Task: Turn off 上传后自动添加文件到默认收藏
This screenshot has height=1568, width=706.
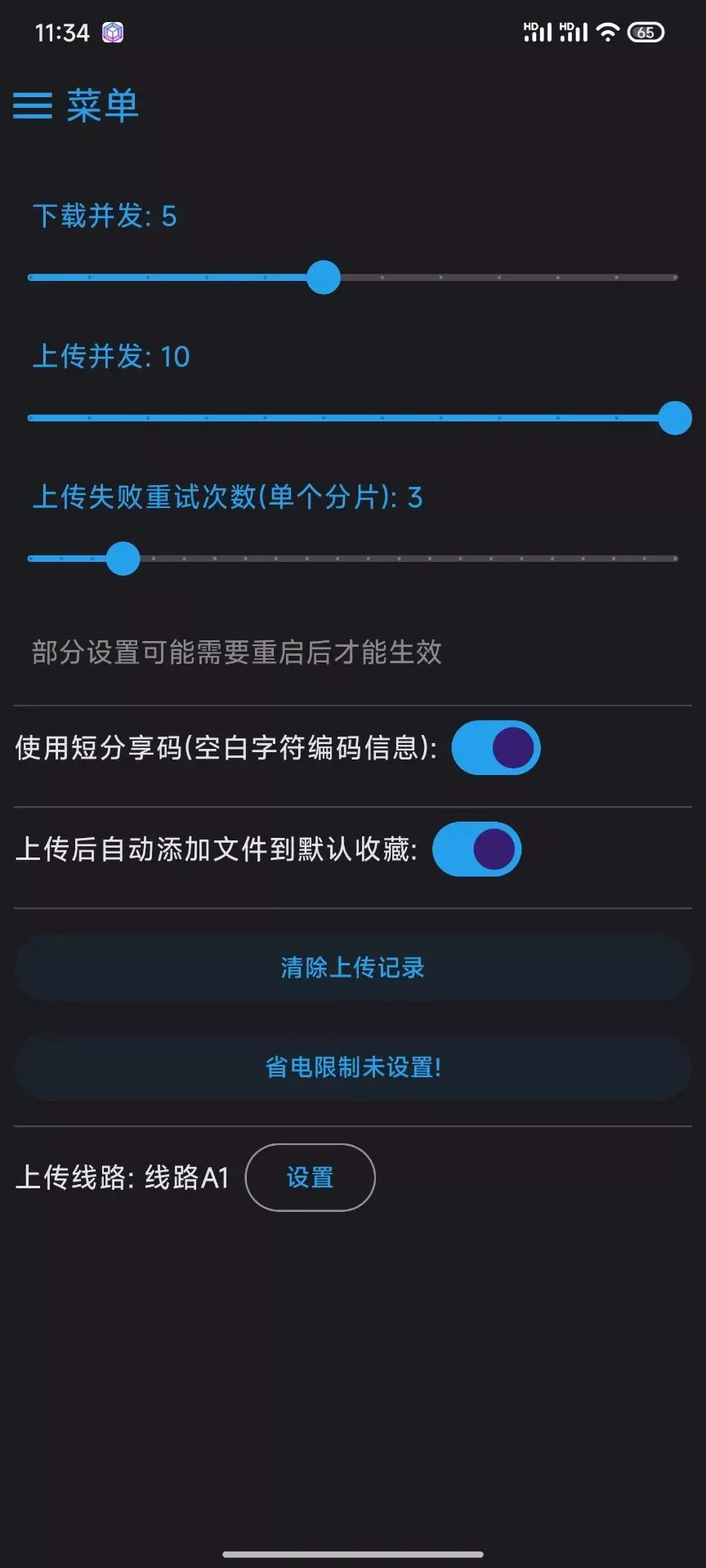Action: pos(477,849)
